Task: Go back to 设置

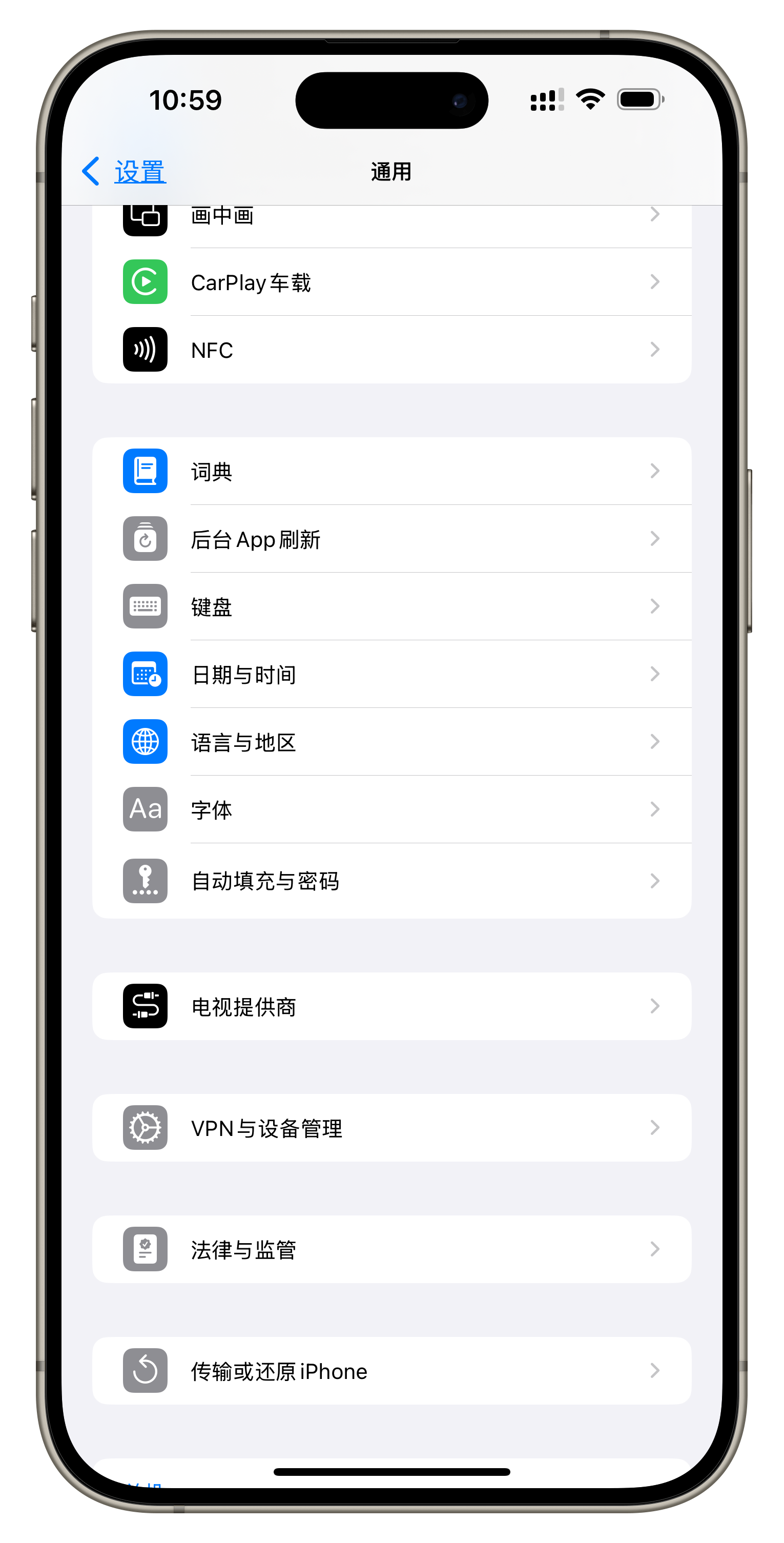Action: point(125,172)
